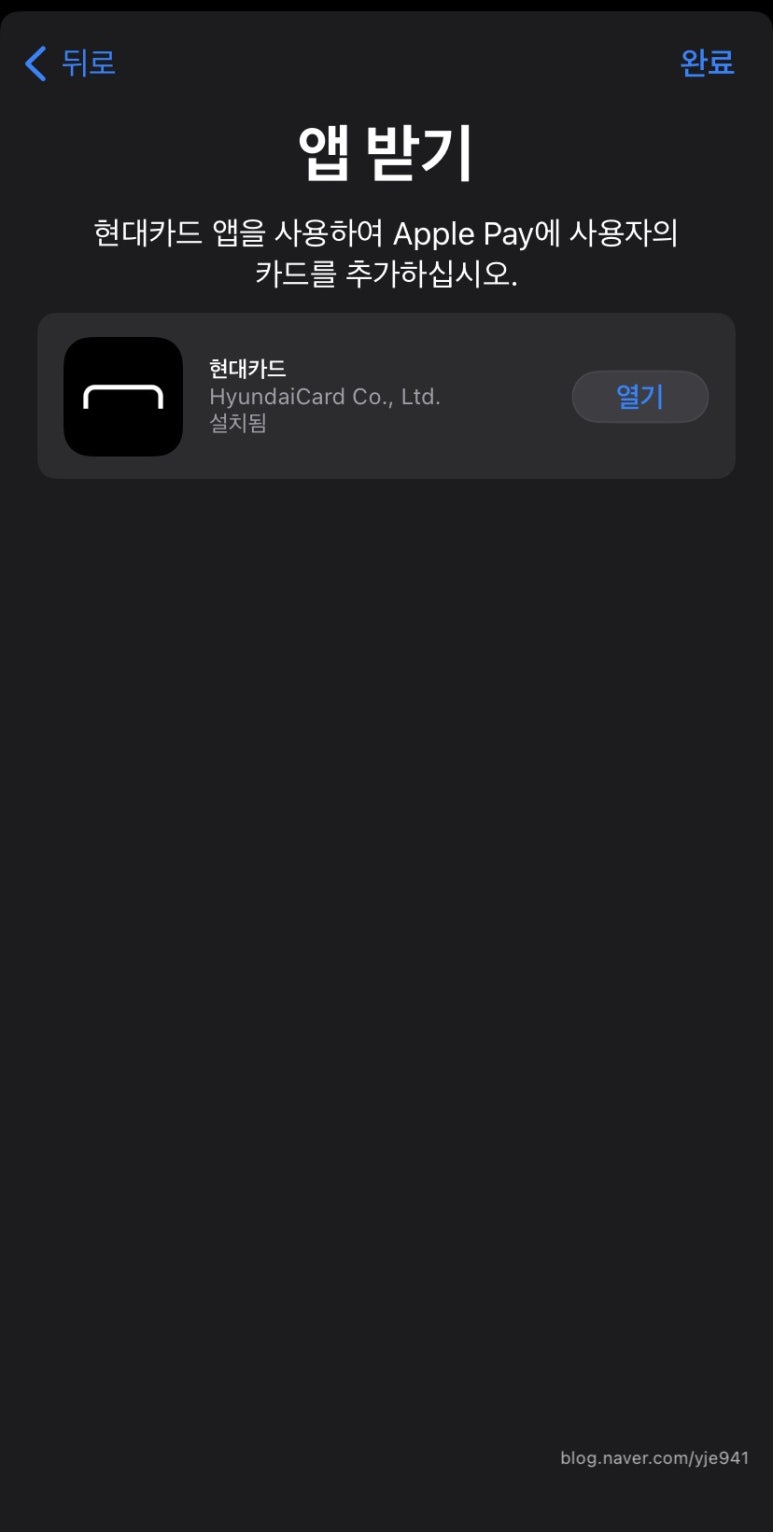
Task: Open the 현대카드 app with 열기
Action: coord(640,397)
